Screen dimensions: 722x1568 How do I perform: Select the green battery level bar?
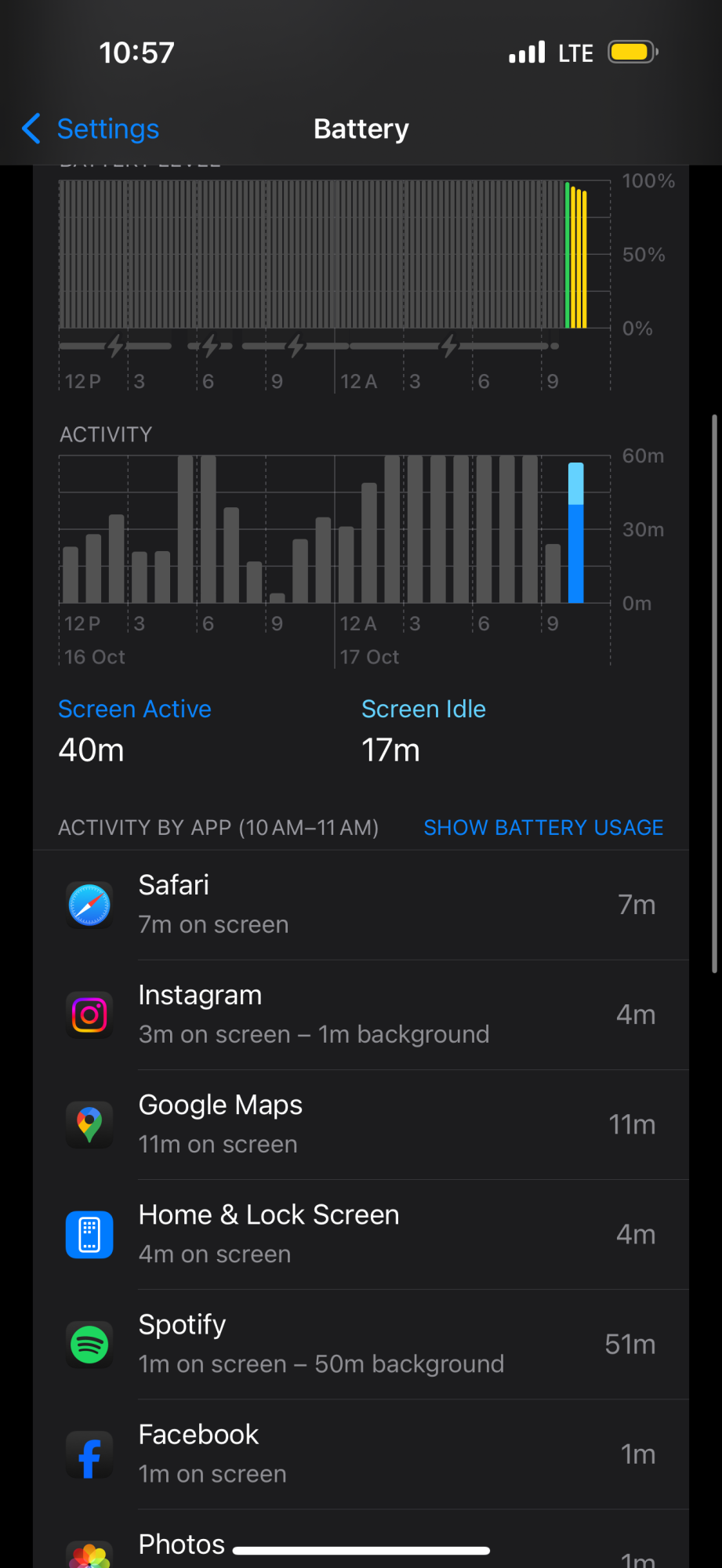[x=568, y=255]
